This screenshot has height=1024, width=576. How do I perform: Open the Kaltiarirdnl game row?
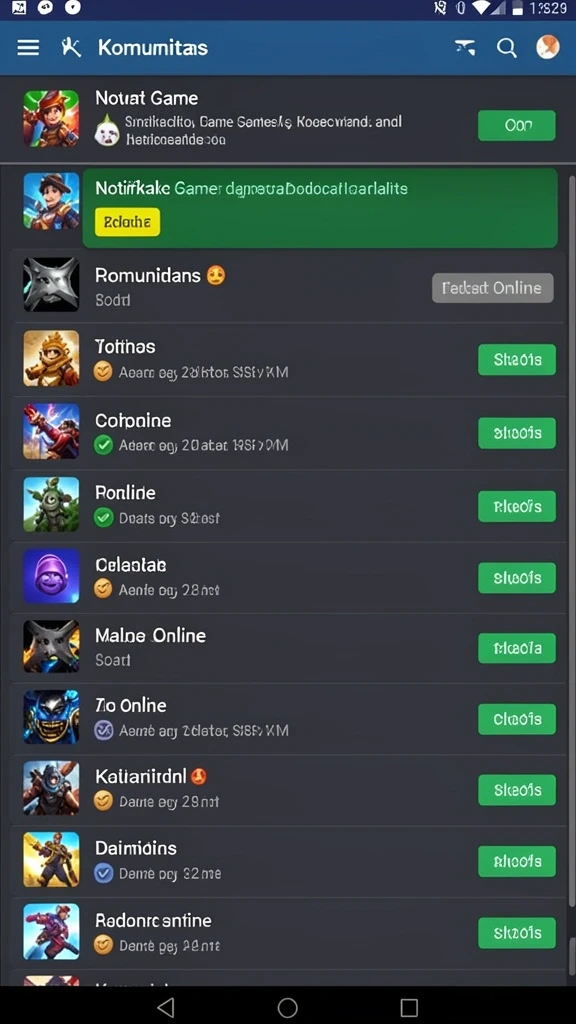click(287, 790)
